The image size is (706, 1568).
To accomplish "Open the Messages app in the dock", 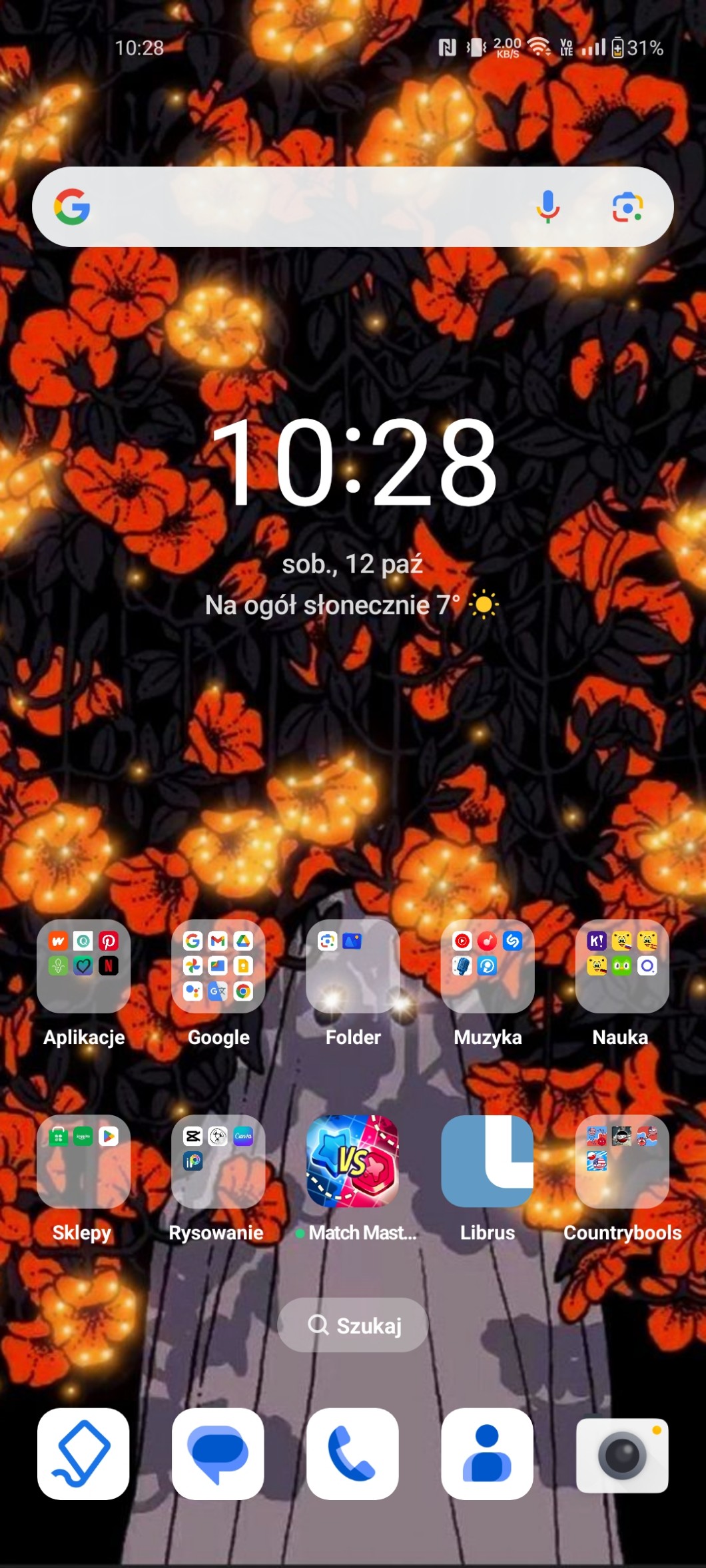I will click(218, 1453).
